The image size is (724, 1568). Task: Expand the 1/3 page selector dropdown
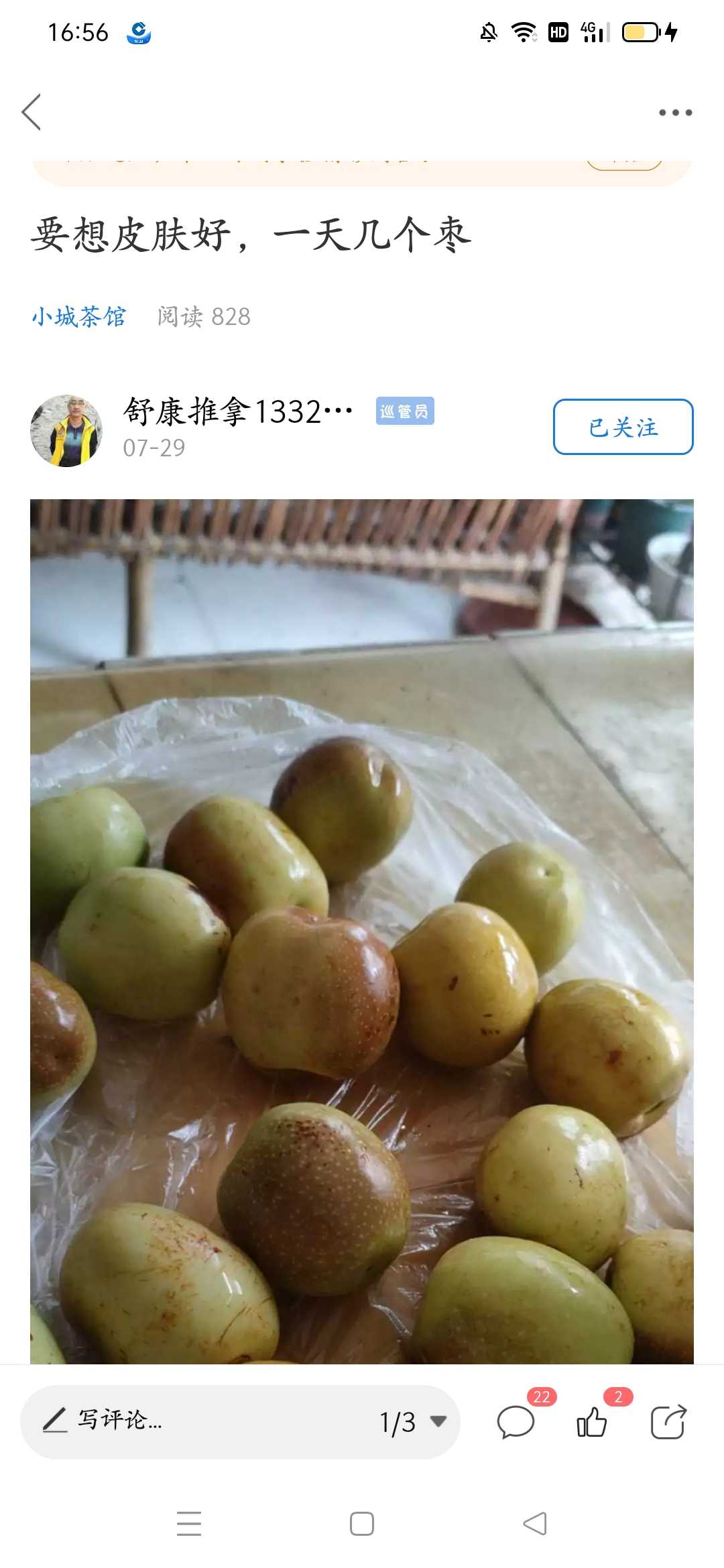click(413, 1421)
